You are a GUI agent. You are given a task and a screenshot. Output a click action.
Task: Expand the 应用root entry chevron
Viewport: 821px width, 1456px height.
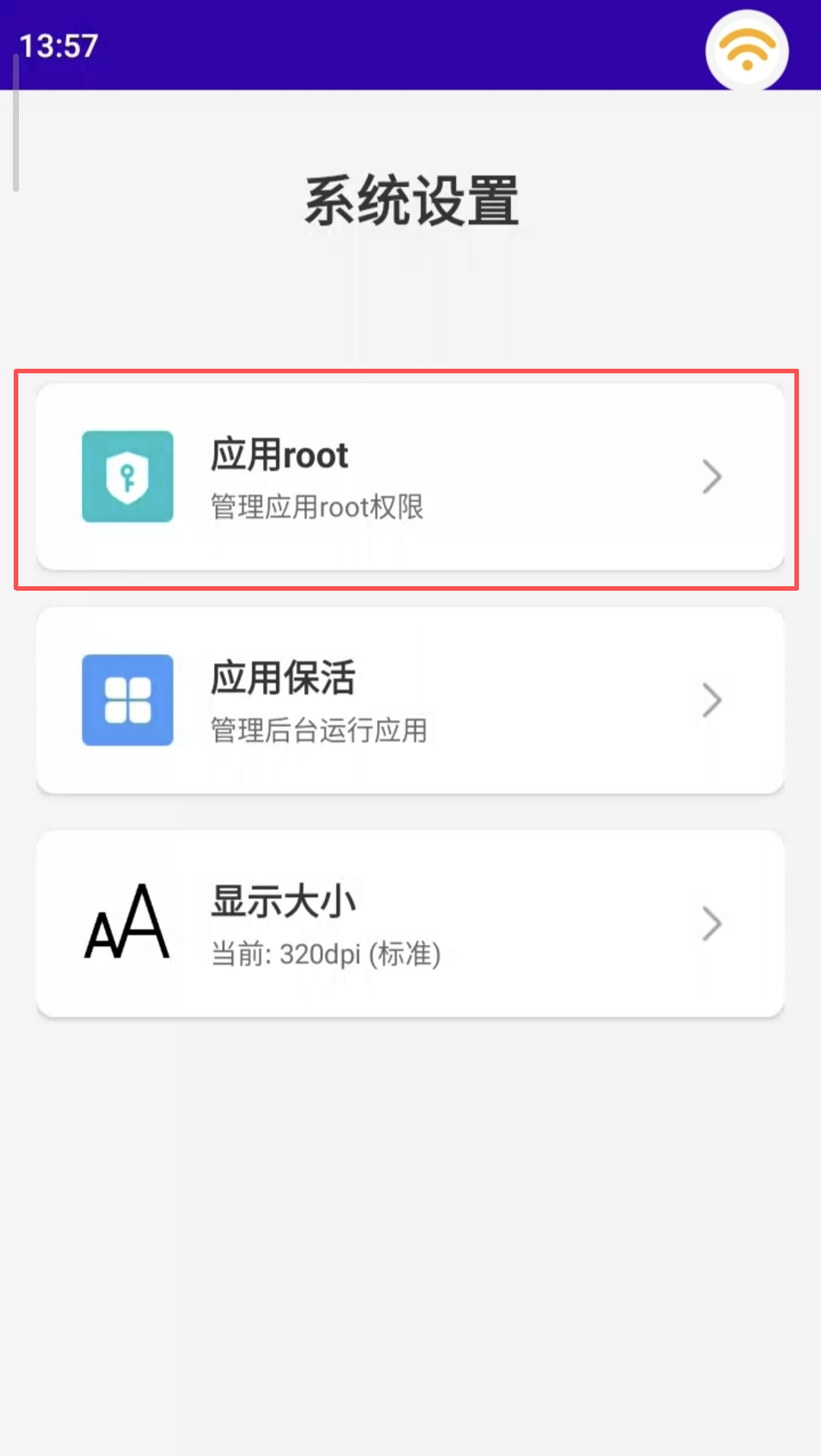tap(712, 475)
